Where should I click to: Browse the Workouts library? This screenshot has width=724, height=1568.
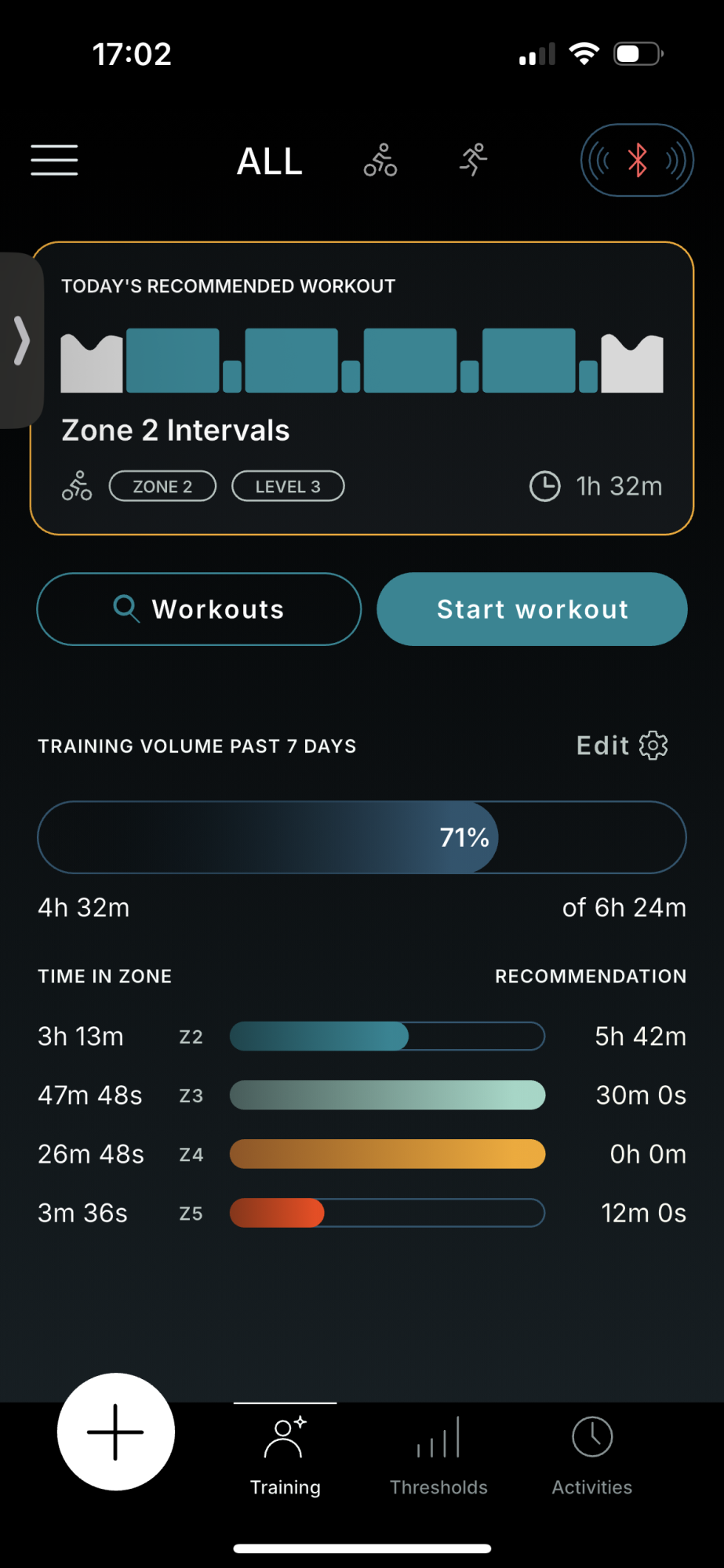tap(199, 609)
